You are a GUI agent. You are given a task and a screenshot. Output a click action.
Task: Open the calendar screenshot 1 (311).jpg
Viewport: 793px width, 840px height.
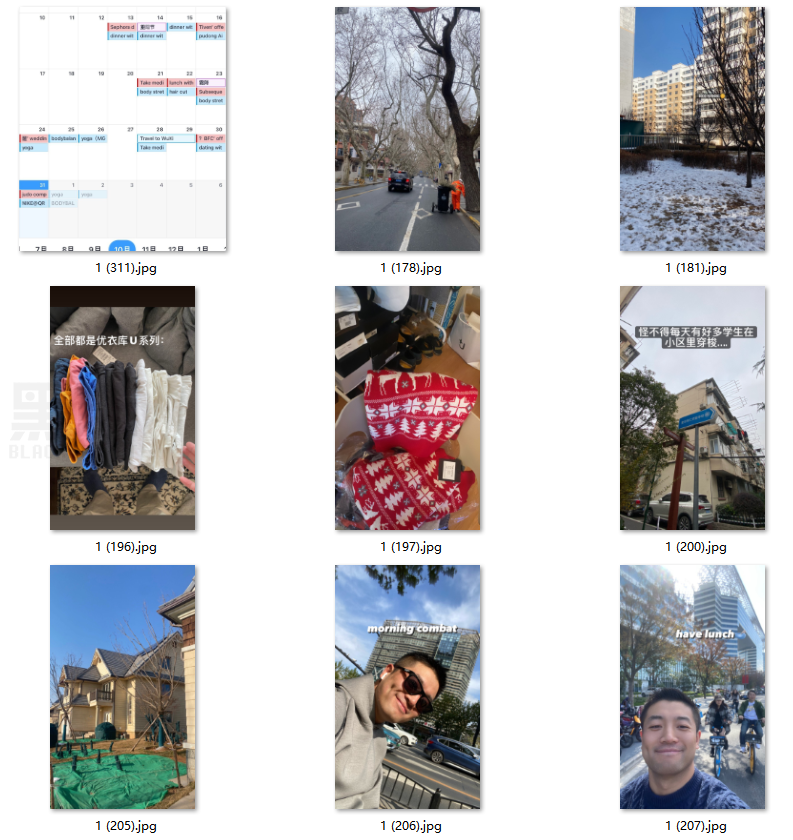123,130
